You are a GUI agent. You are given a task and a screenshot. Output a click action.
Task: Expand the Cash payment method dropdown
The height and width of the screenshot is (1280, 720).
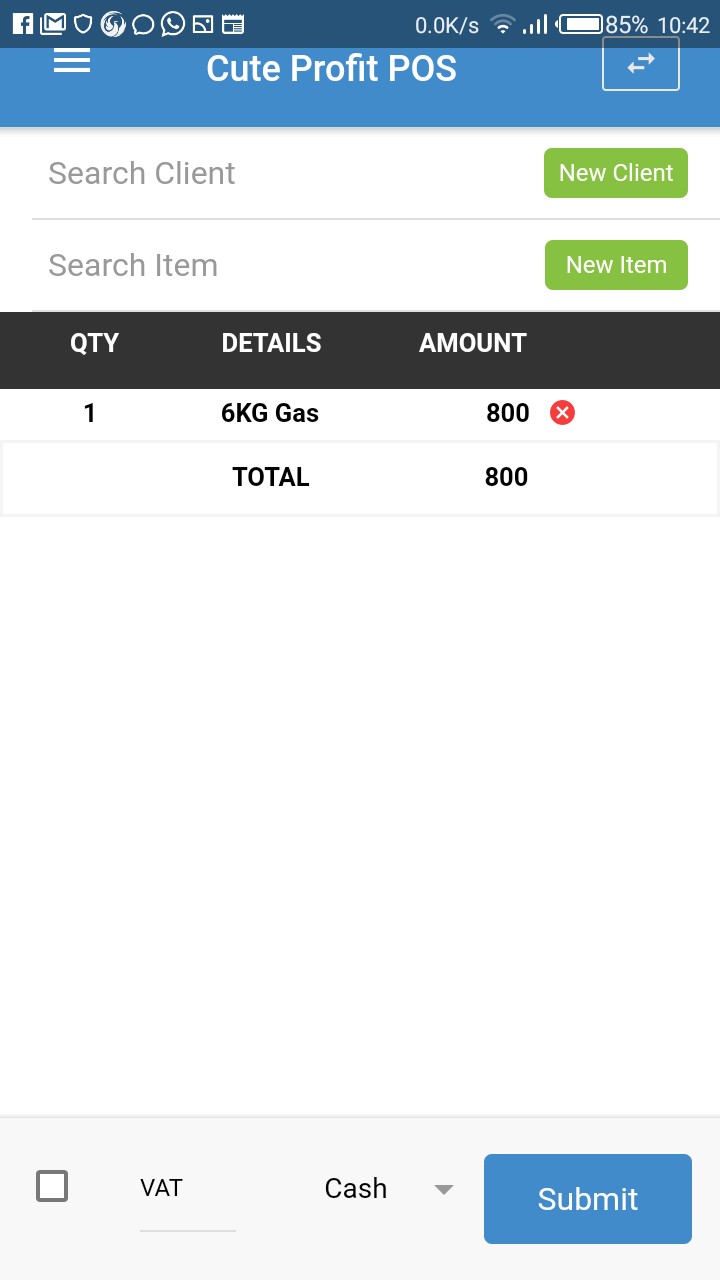pyautogui.click(x=387, y=1188)
